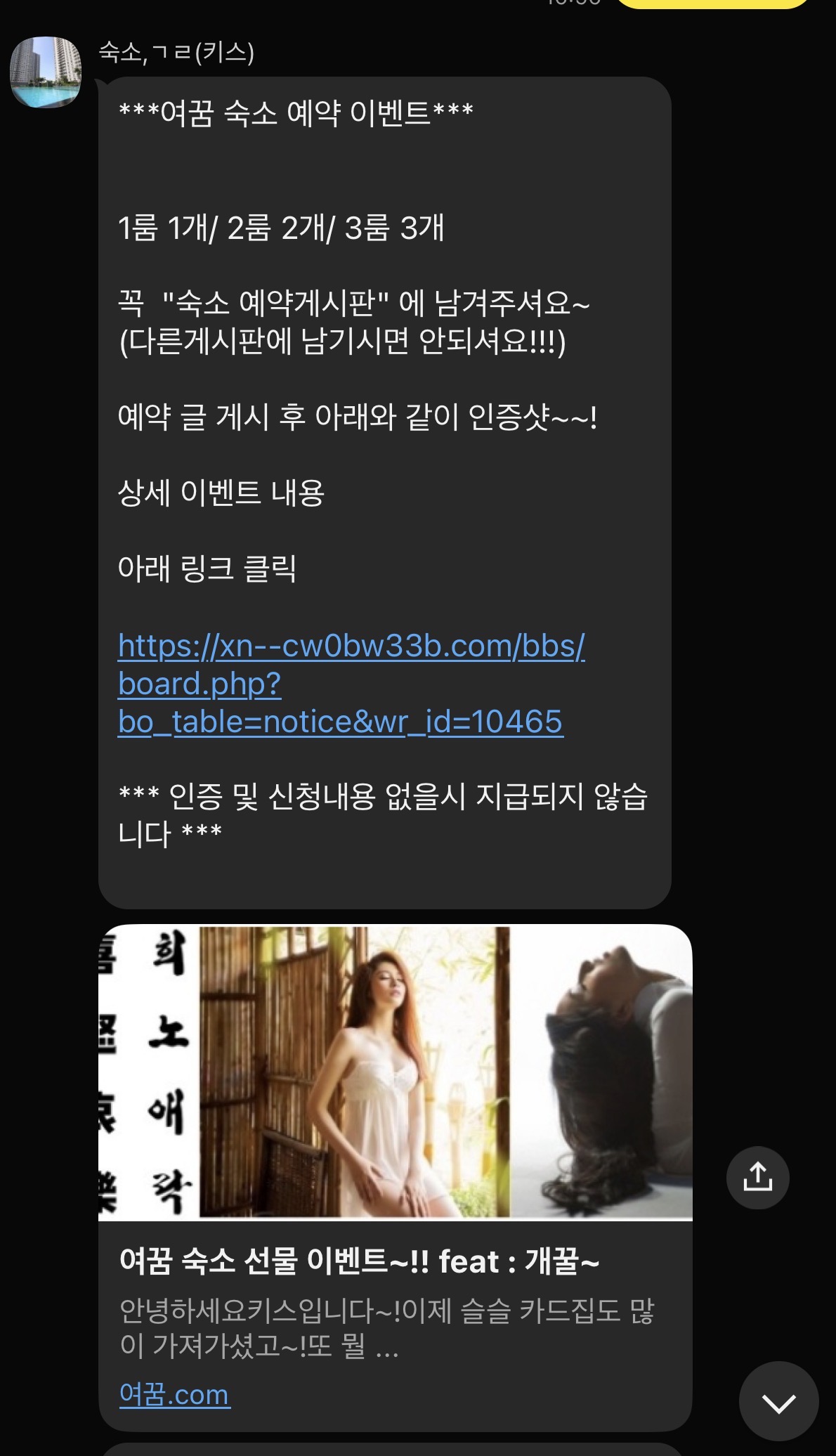Open sender's profile picture

[x=46, y=72]
